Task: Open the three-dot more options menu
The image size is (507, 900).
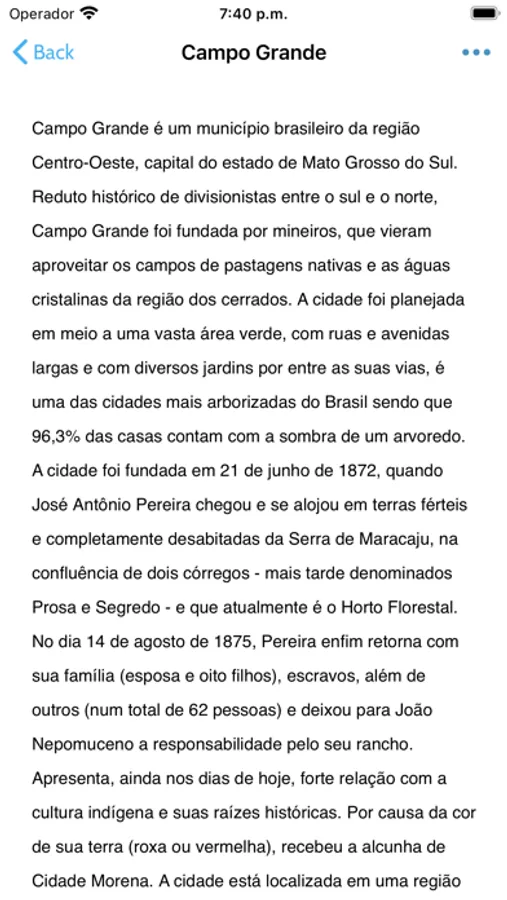Action: tap(476, 52)
